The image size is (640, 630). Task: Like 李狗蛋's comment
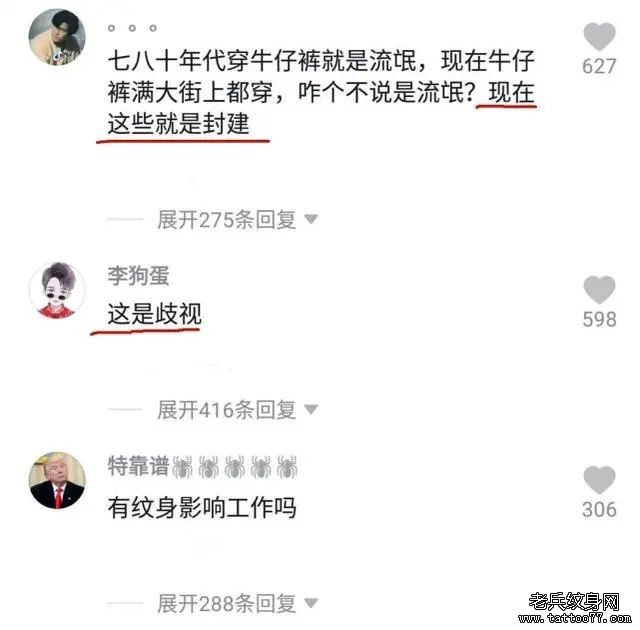[599, 291]
